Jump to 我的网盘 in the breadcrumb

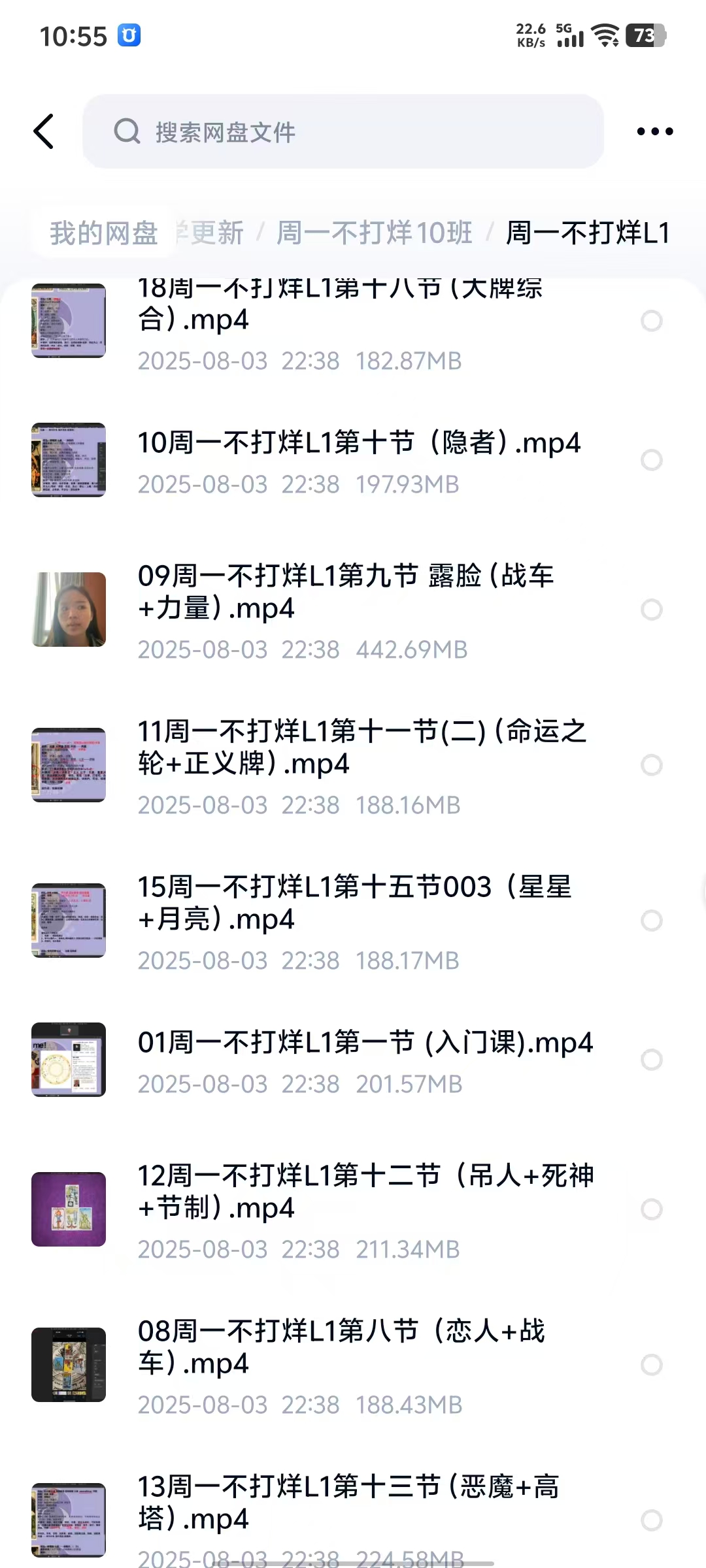[x=104, y=233]
